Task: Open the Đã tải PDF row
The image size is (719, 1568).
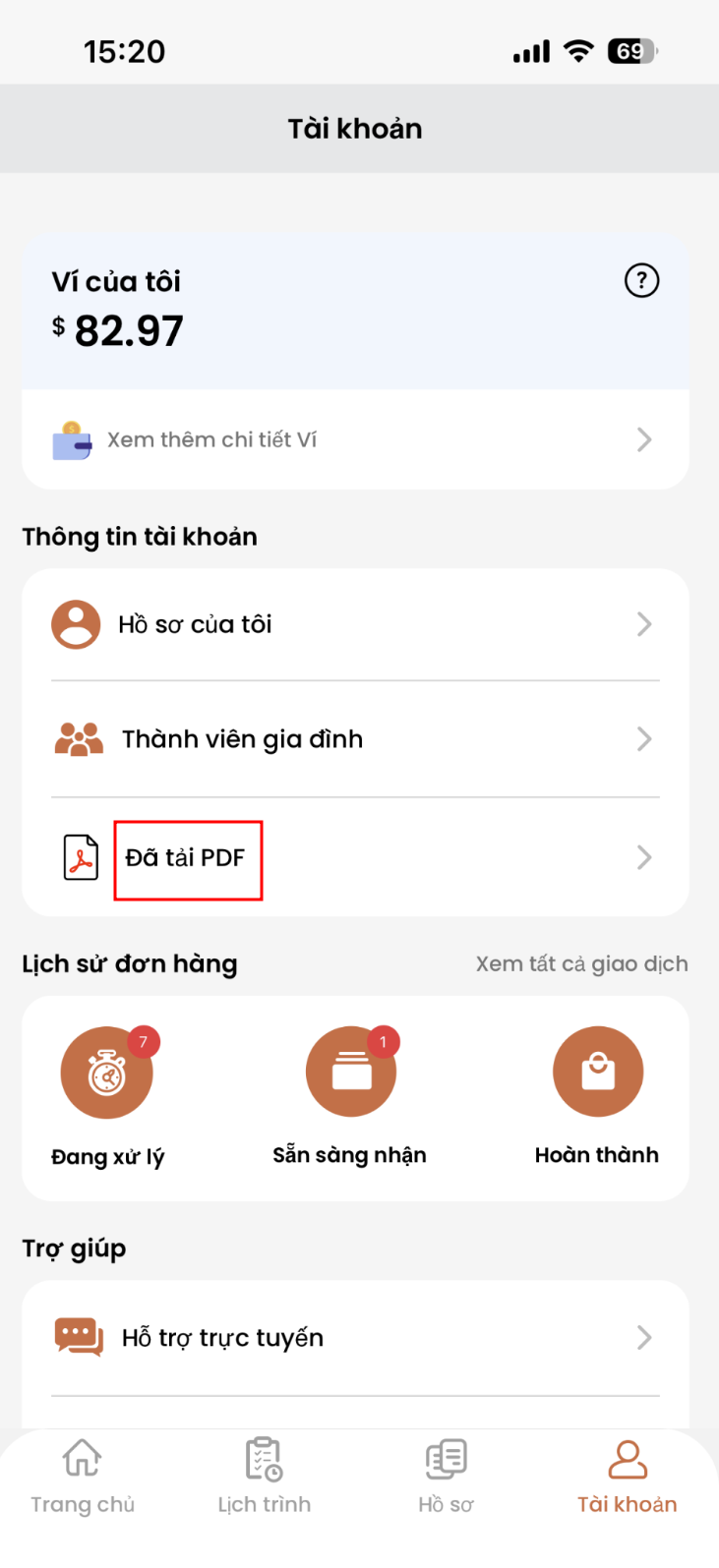Action: click(x=355, y=857)
